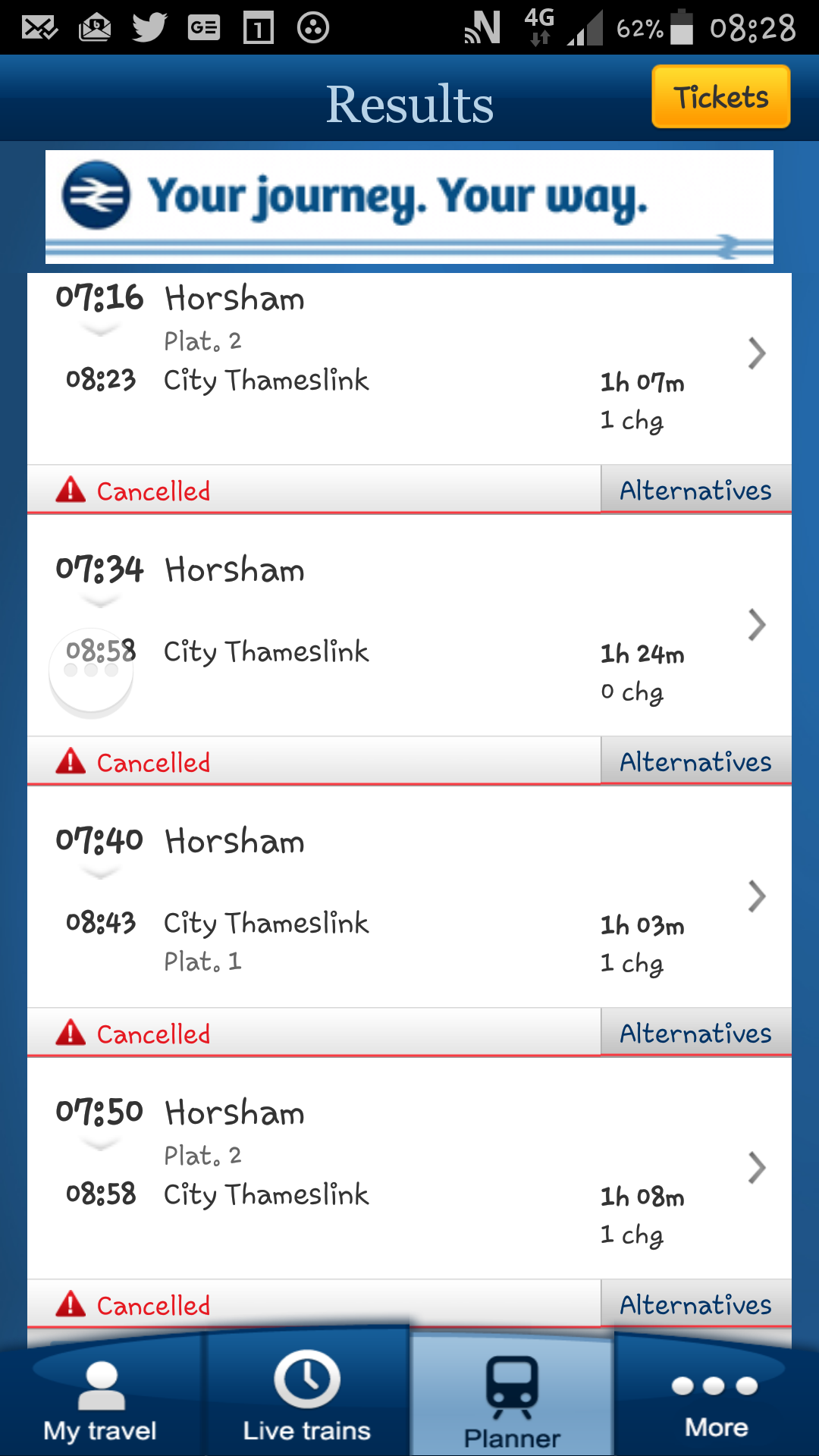View Alternatives for the 07:16 cancelled train
Viewport: 819px width, 1456px height.
pos(696,490)
